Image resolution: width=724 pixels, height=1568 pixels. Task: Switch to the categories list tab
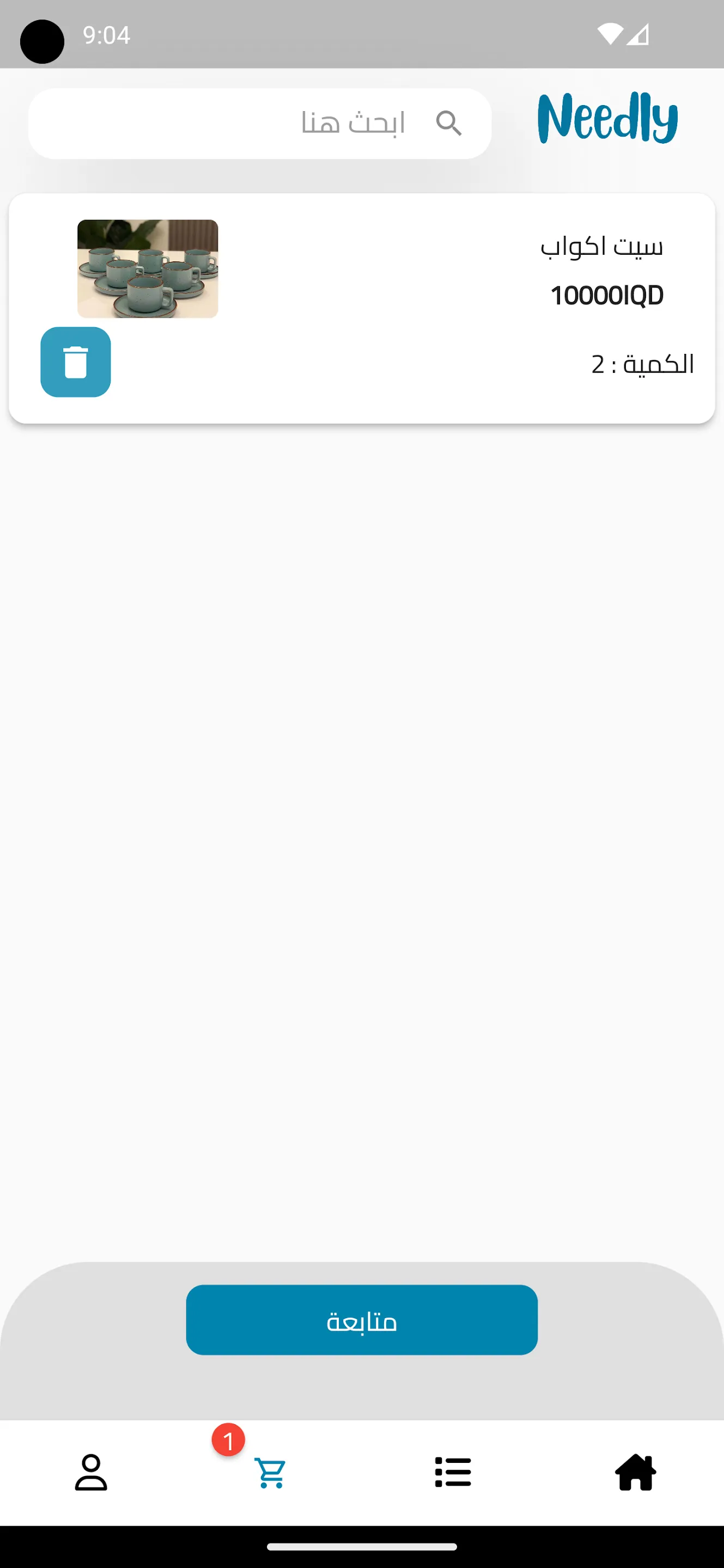pyautogui.click(x=452, y=1472)
